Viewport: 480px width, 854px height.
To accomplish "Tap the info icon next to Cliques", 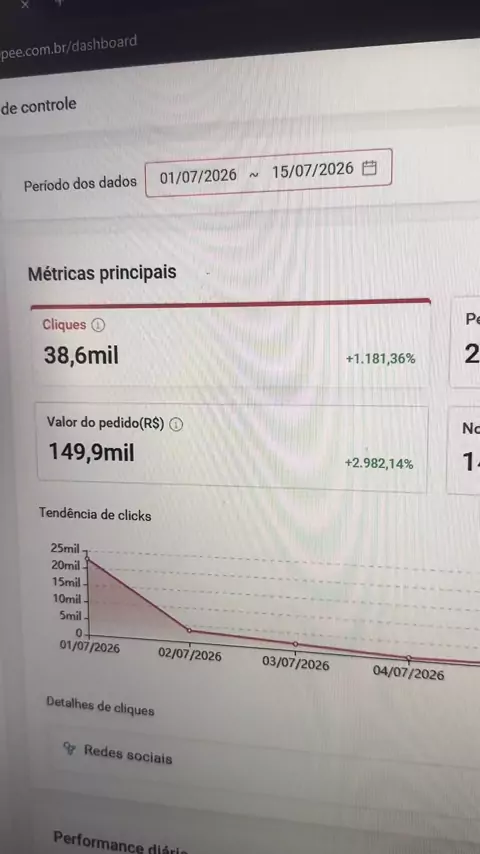I will (x=98, y=325).
